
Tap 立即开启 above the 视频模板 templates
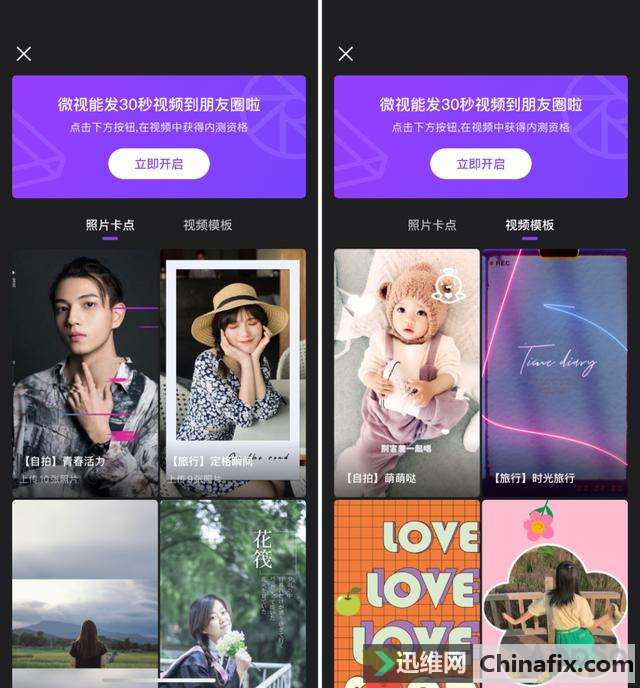pyautogui.click(x=481, y=164)
